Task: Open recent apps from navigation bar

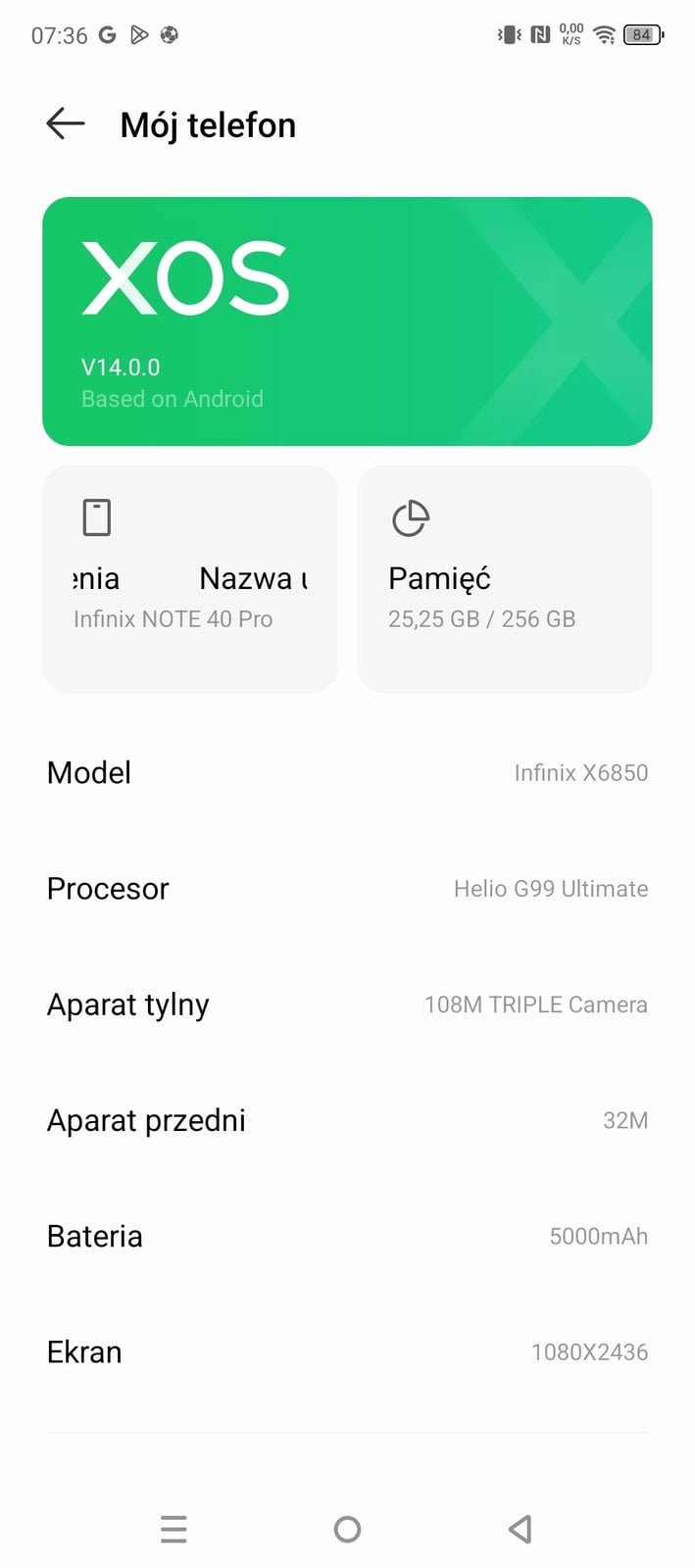Action: pos(174,1529)
